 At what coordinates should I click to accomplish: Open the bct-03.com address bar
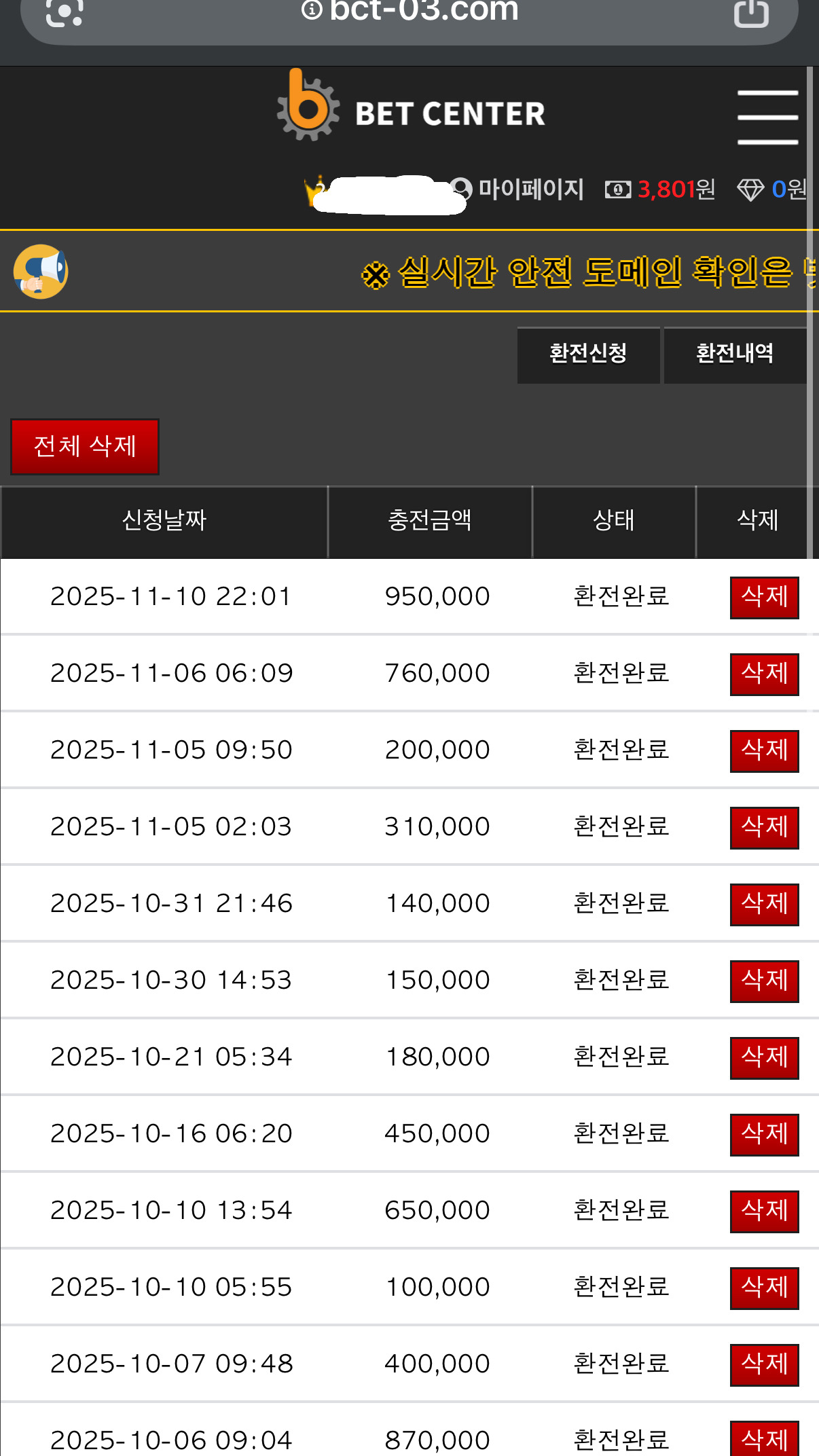(x=410, y=12)
